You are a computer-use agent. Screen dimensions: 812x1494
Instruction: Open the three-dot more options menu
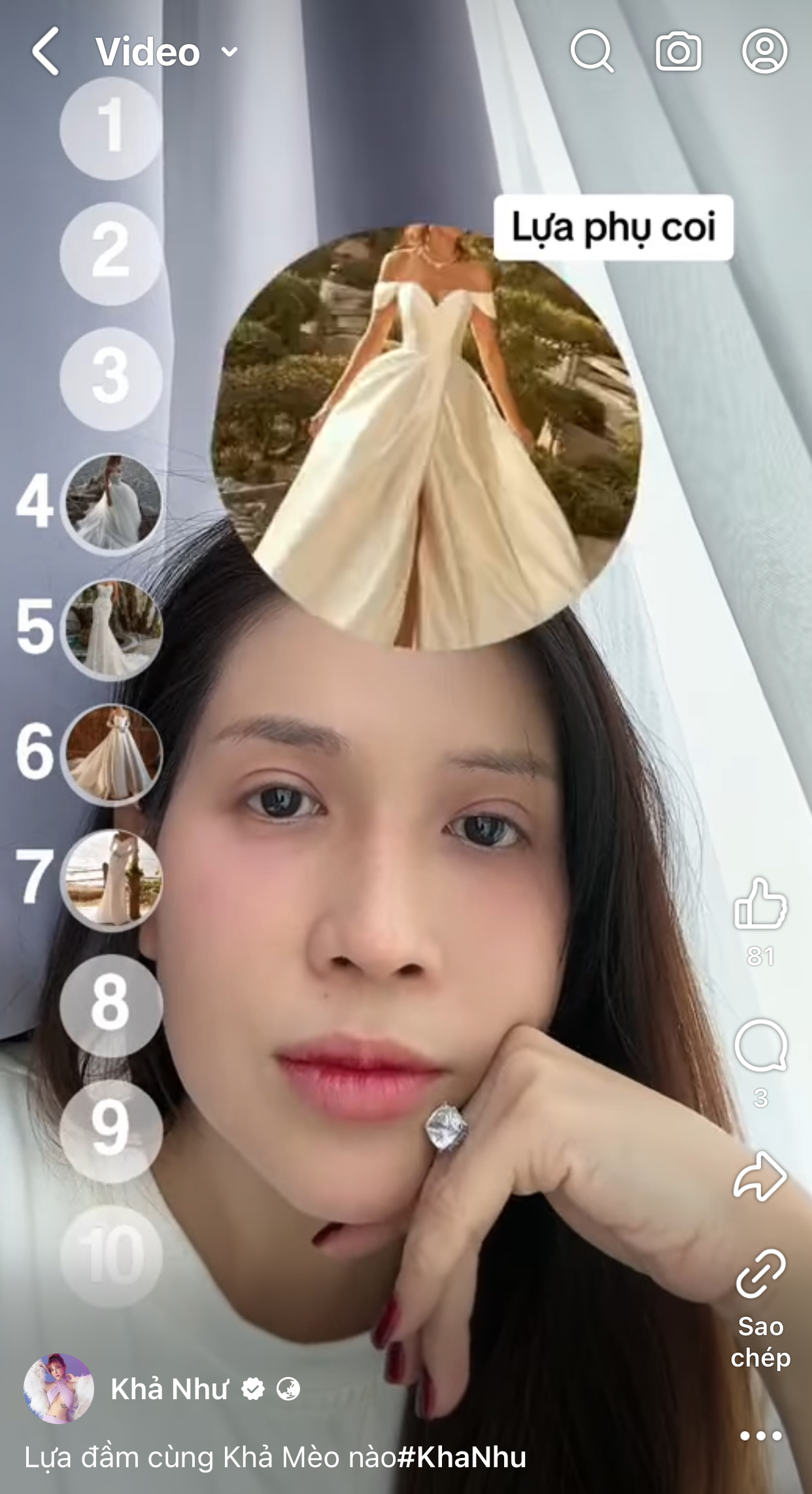(760, 1436)
